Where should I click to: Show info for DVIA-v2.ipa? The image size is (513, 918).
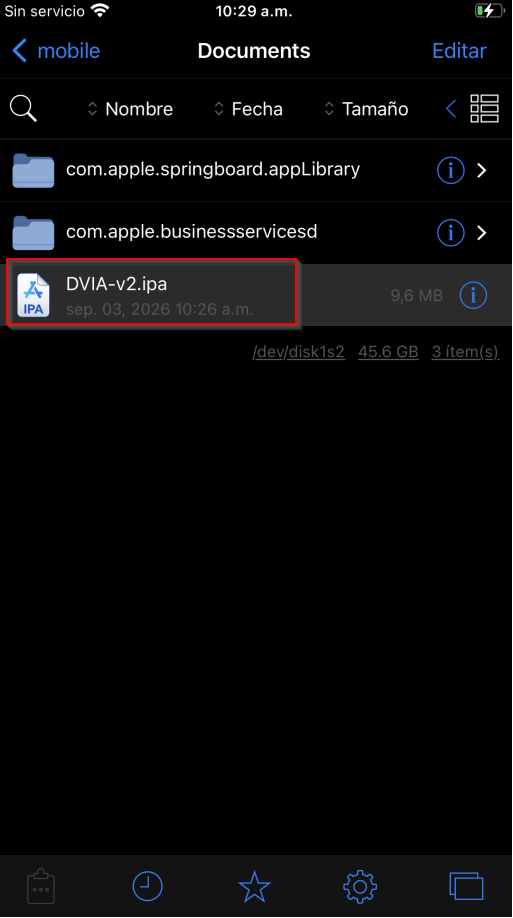click(x=473, y=295)
